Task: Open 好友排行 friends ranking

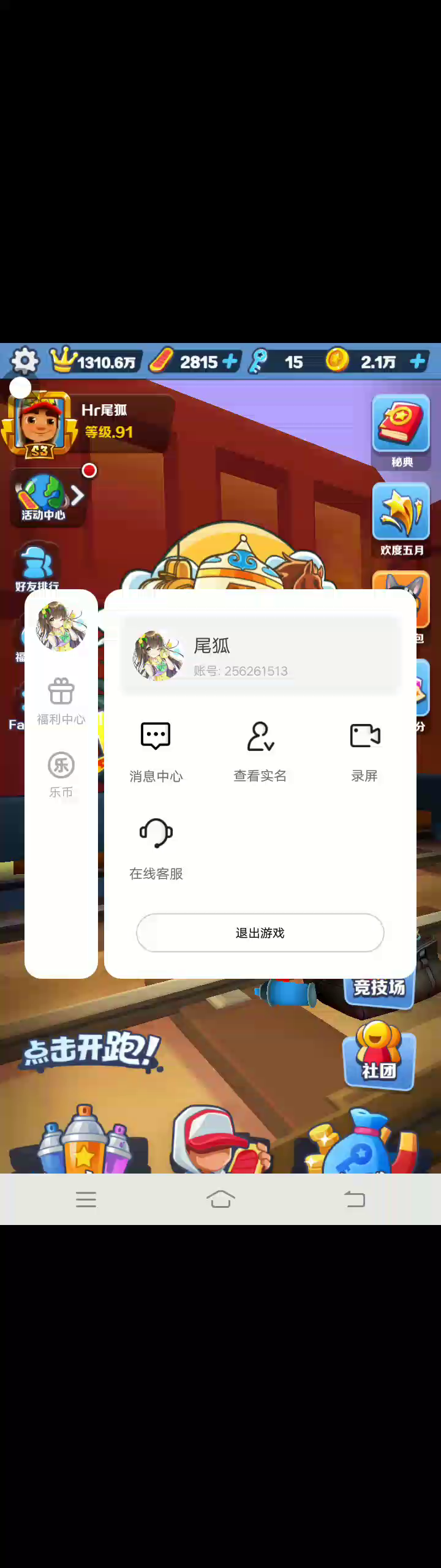Action: tap(37, 567)
